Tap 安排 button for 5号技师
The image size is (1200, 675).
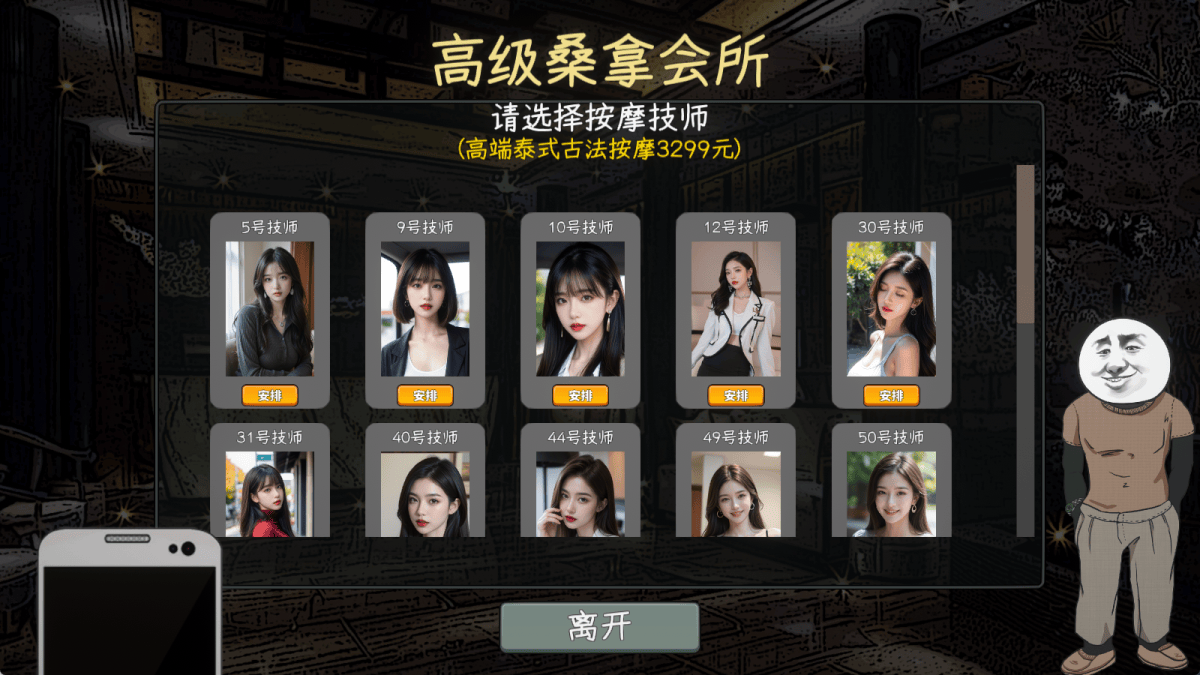[269, 395]
